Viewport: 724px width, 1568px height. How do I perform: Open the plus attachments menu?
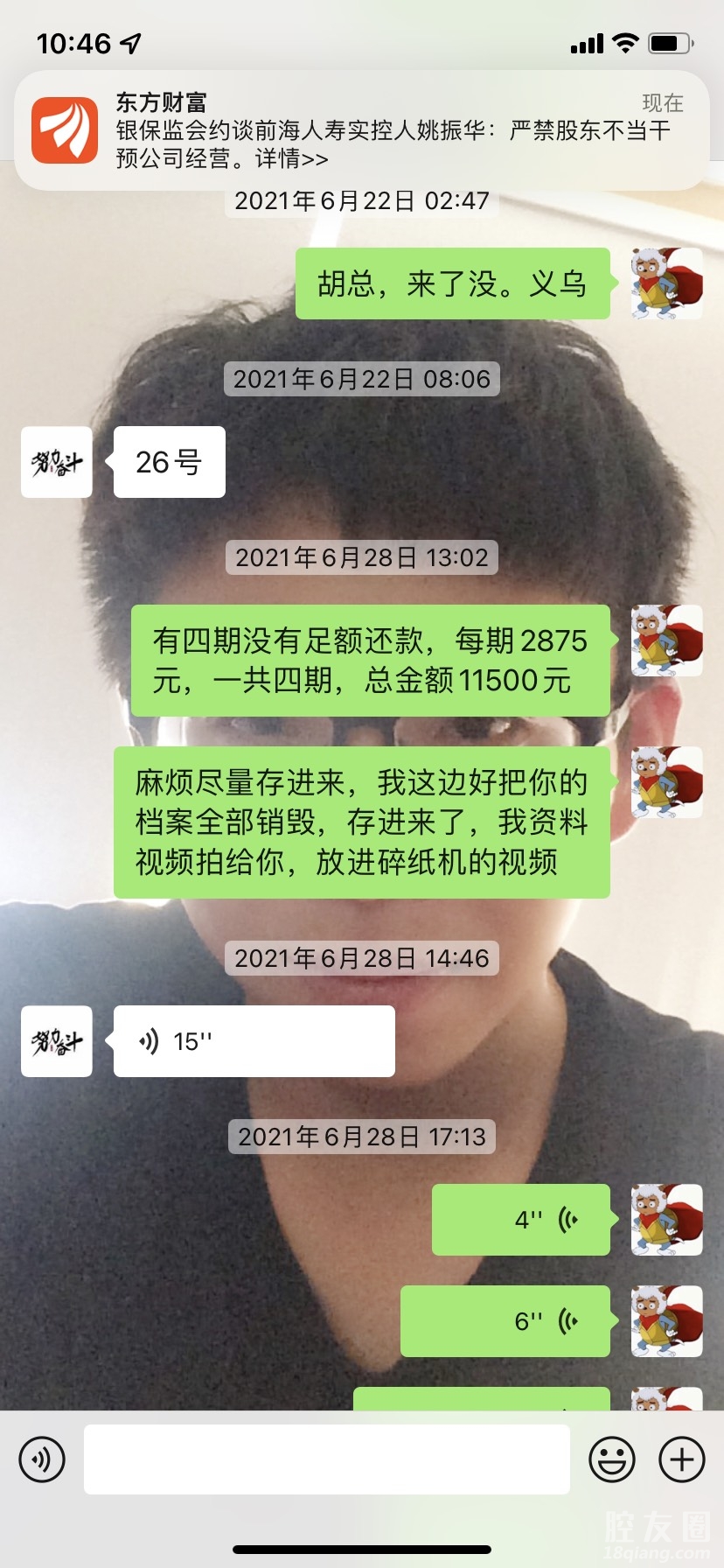682,1459
